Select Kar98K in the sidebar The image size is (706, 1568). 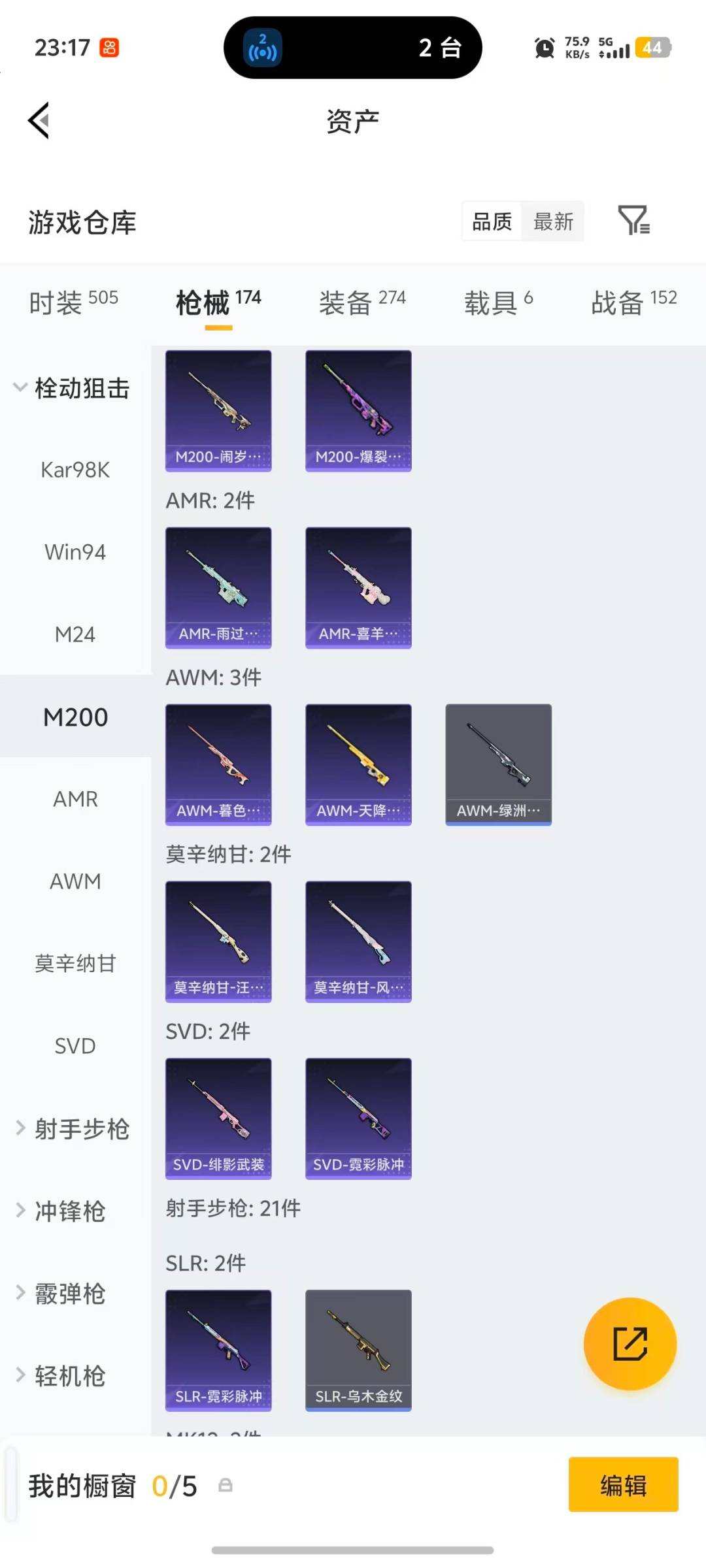tap(75, 469)
